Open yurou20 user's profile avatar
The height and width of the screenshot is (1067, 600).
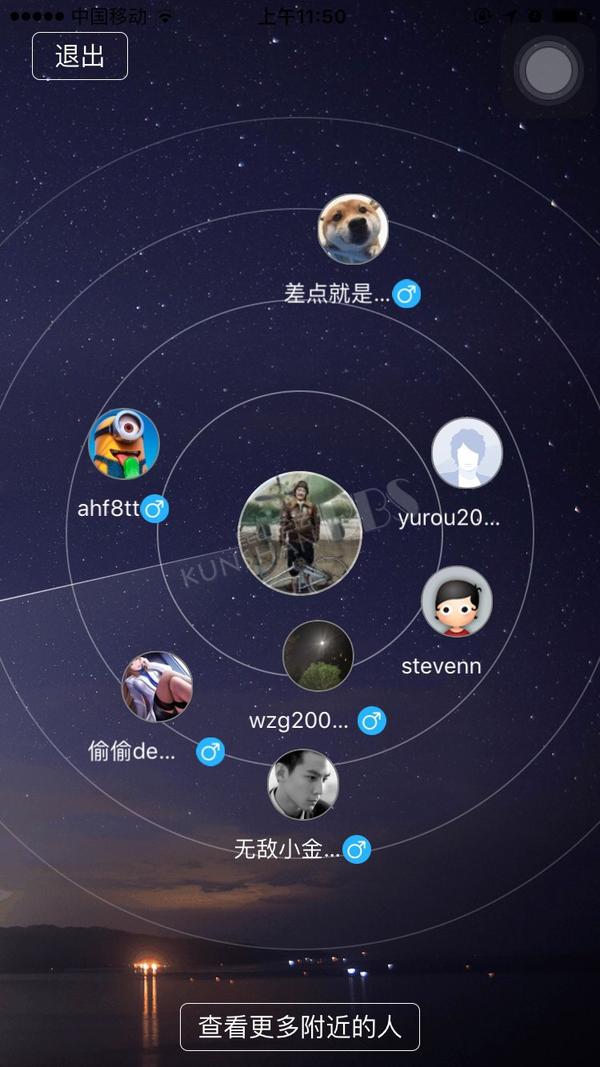pyautogui.click(x=467, y=453)
